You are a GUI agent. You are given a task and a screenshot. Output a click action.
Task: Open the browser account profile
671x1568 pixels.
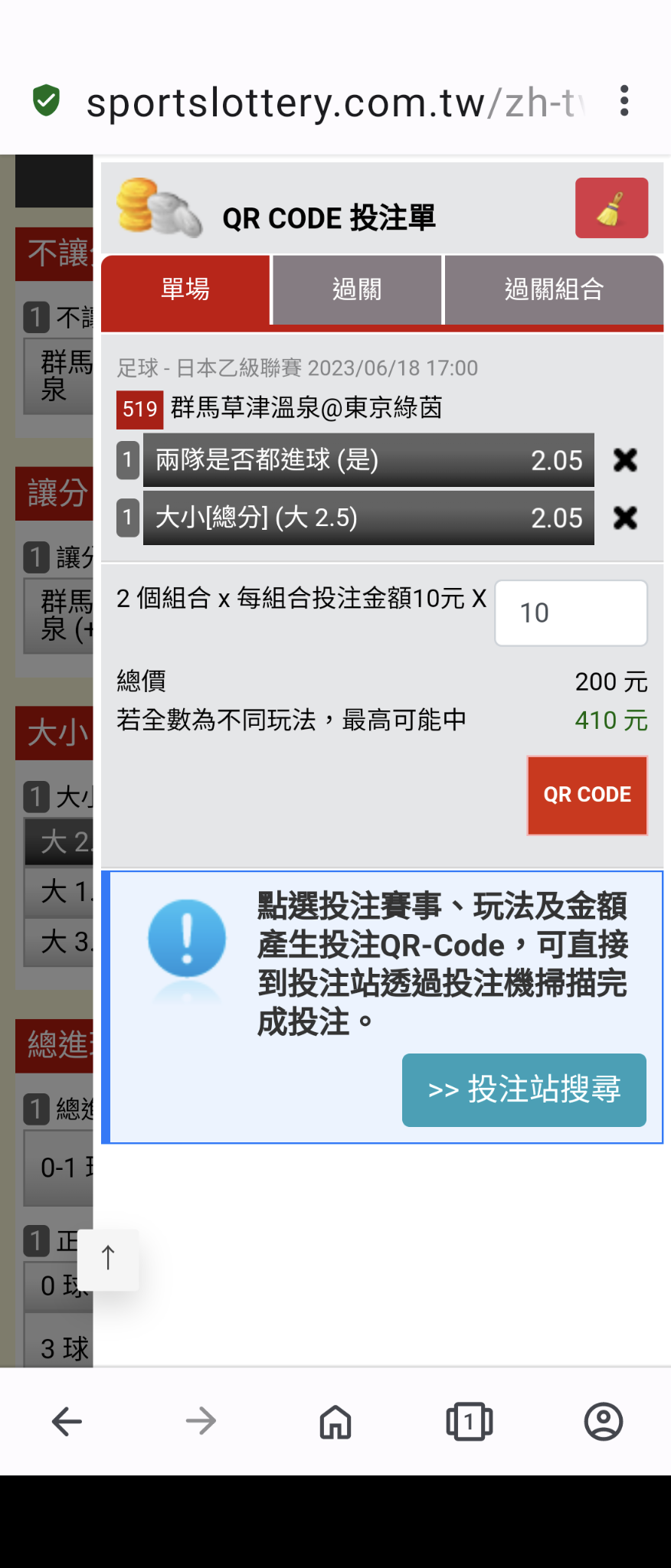click(604, 1422)
